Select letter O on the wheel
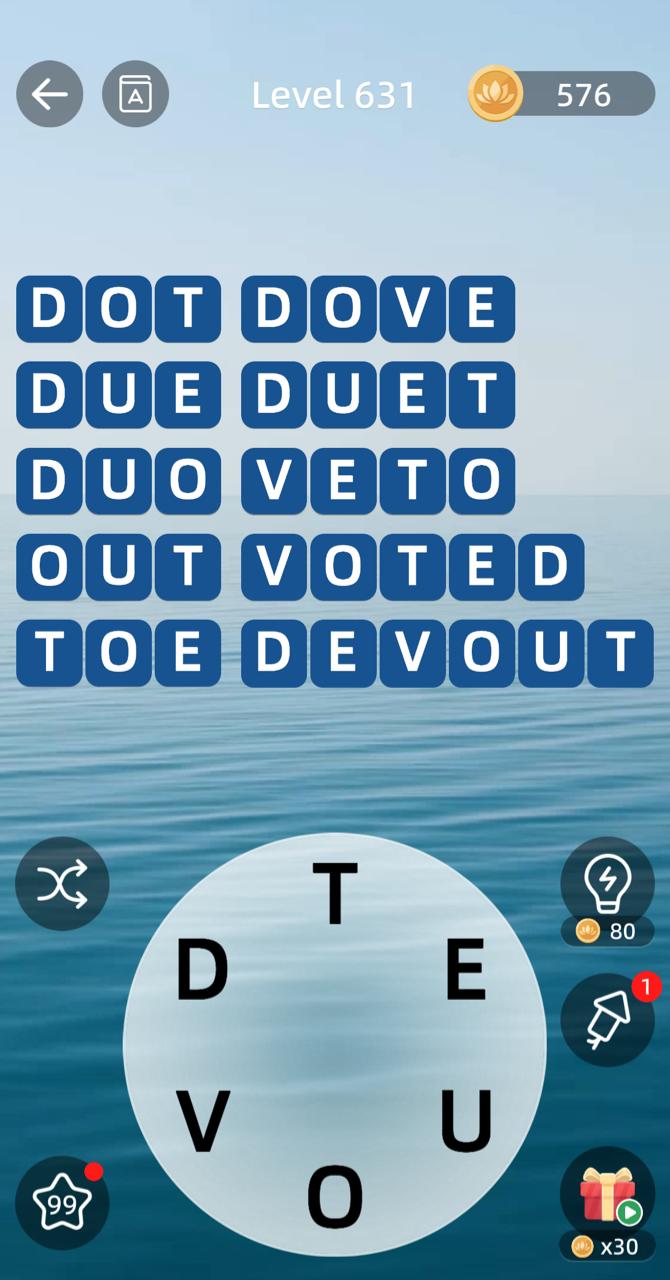This screenshot has width=670, height=1280. [x=335, y=1196]
